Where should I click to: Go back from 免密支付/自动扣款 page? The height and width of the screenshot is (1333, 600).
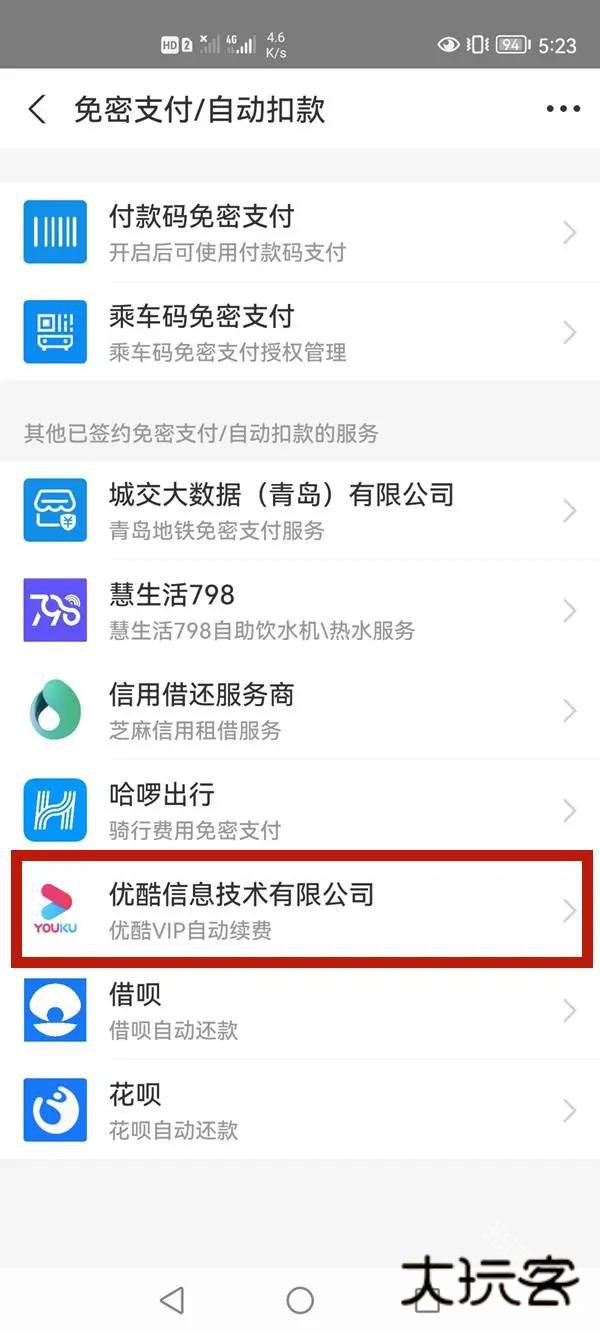click(x=37, y=109)
